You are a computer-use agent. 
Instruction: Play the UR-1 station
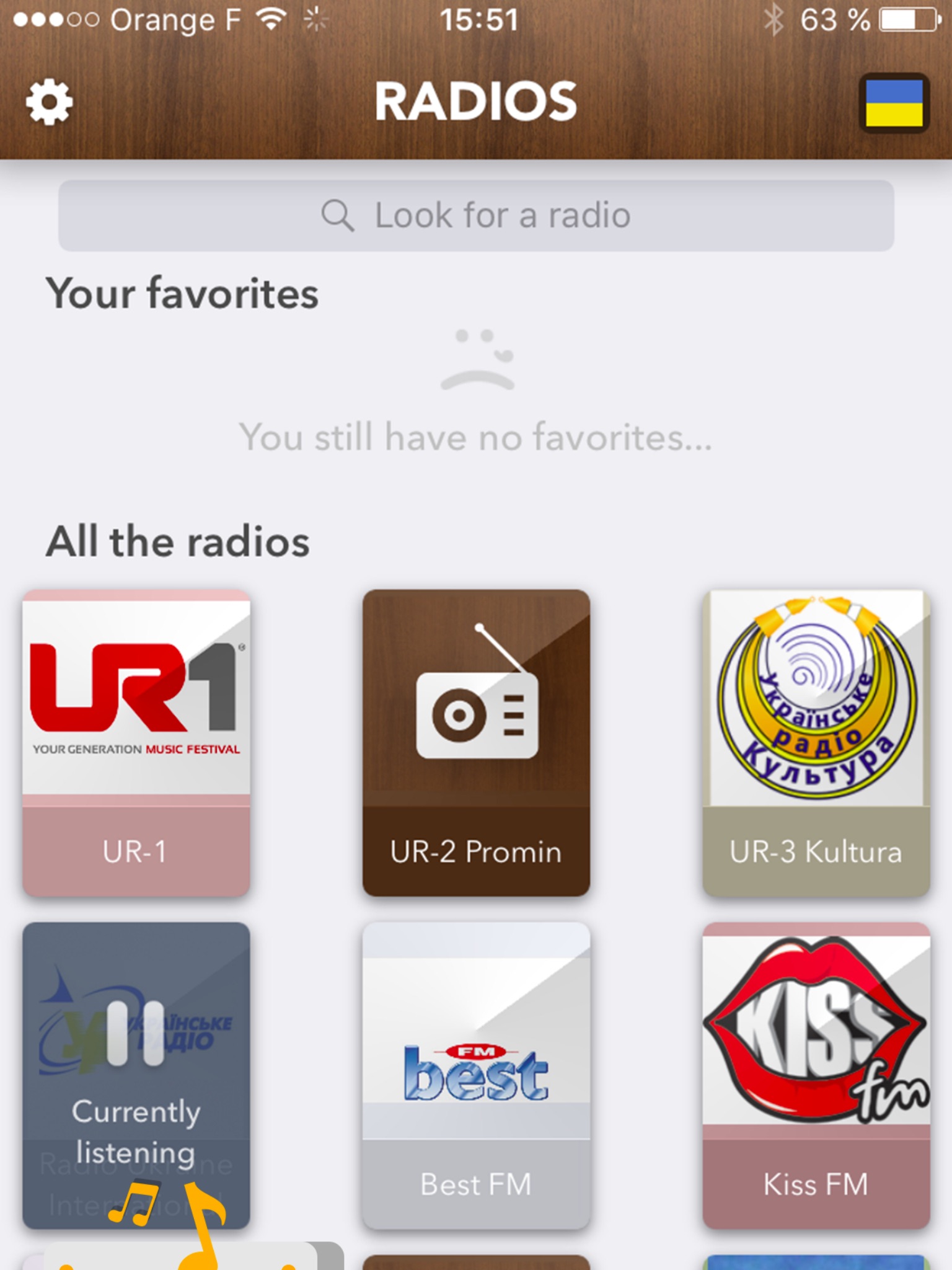click(x=136, y=742)
